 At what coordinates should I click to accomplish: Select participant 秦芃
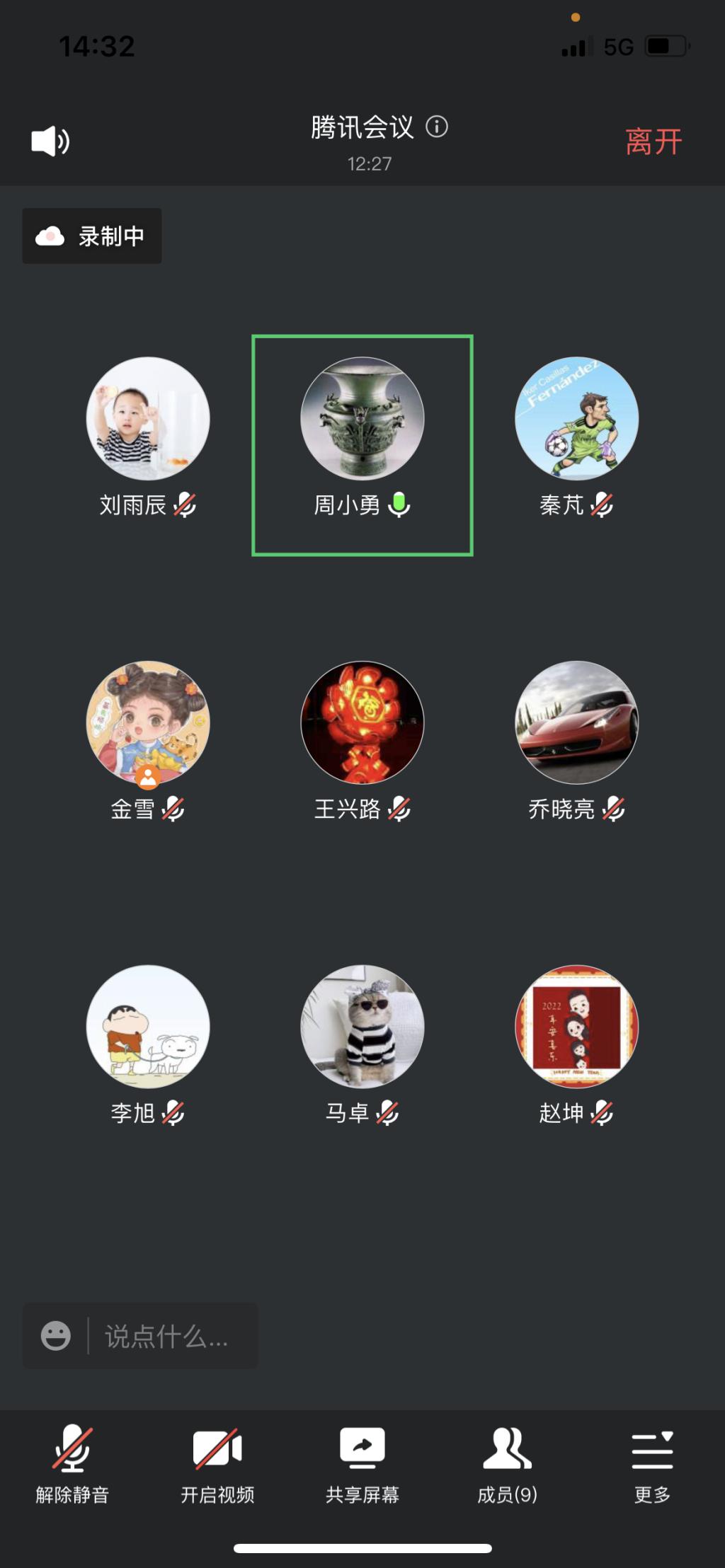[576, 420]
